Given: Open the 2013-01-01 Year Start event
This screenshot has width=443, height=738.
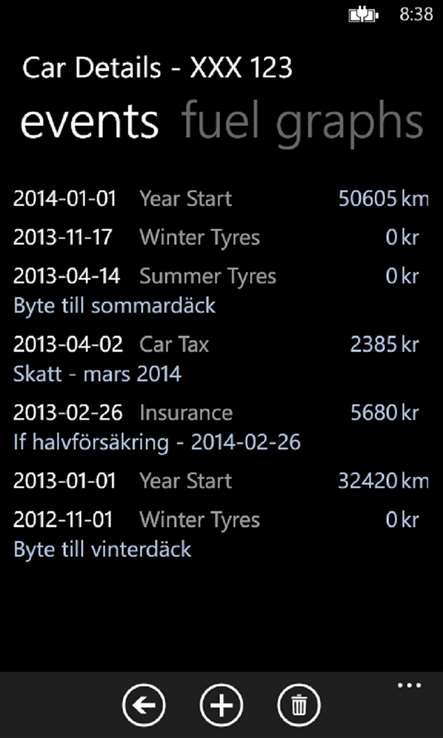Looking at the screenshot, I should tap(221, 481).
